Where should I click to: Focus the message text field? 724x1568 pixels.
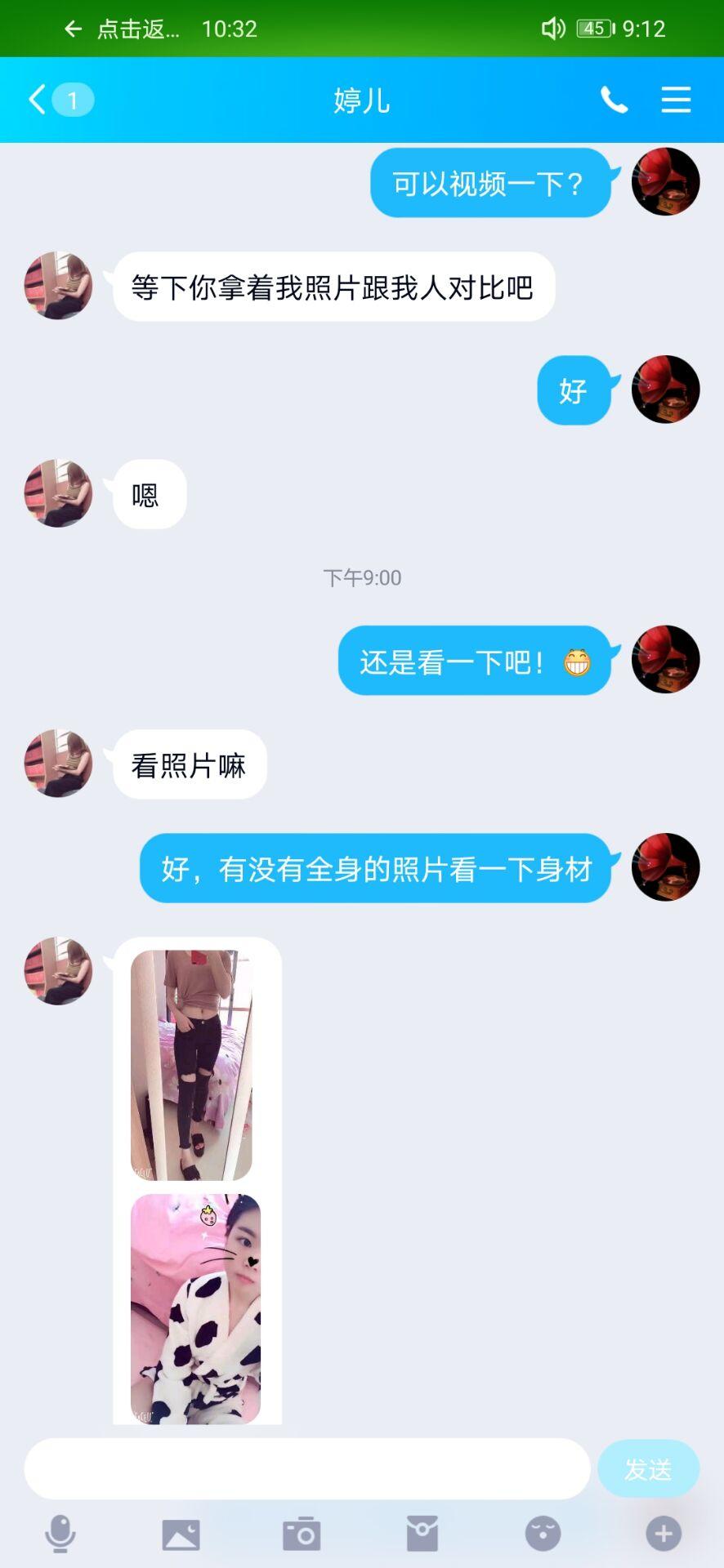point(306,1468)
